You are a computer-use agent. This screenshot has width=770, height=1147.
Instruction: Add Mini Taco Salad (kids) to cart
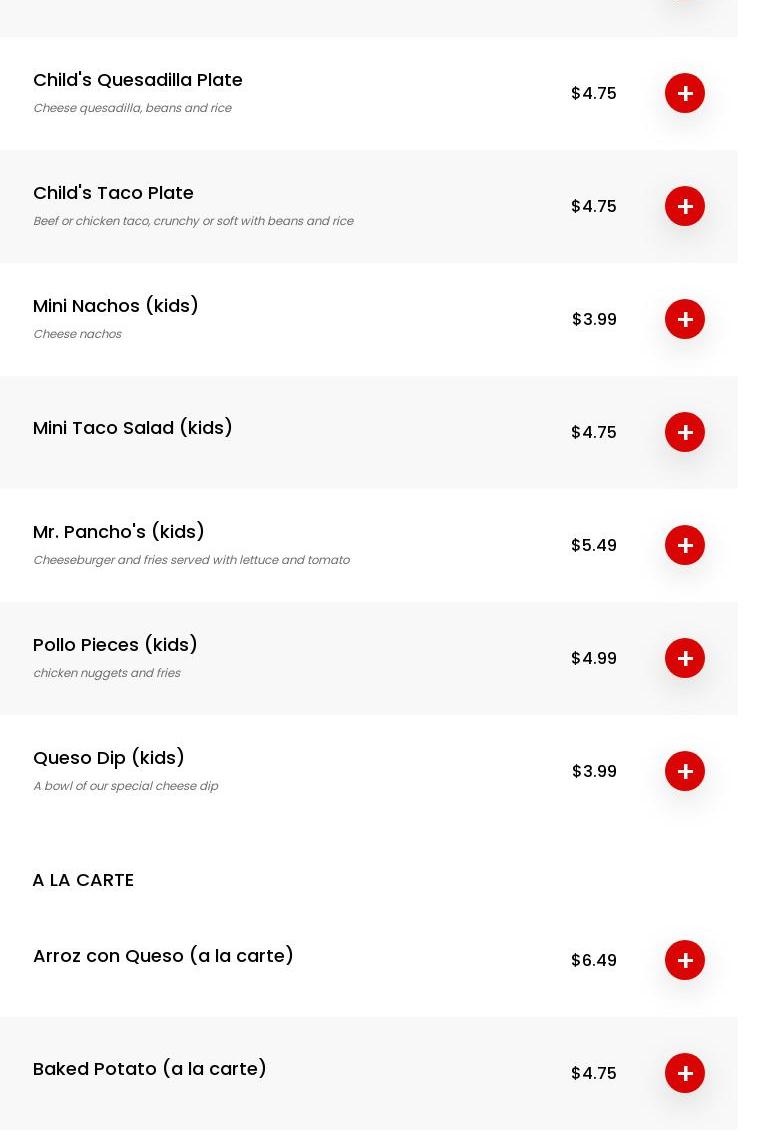(x=685, y=432)
